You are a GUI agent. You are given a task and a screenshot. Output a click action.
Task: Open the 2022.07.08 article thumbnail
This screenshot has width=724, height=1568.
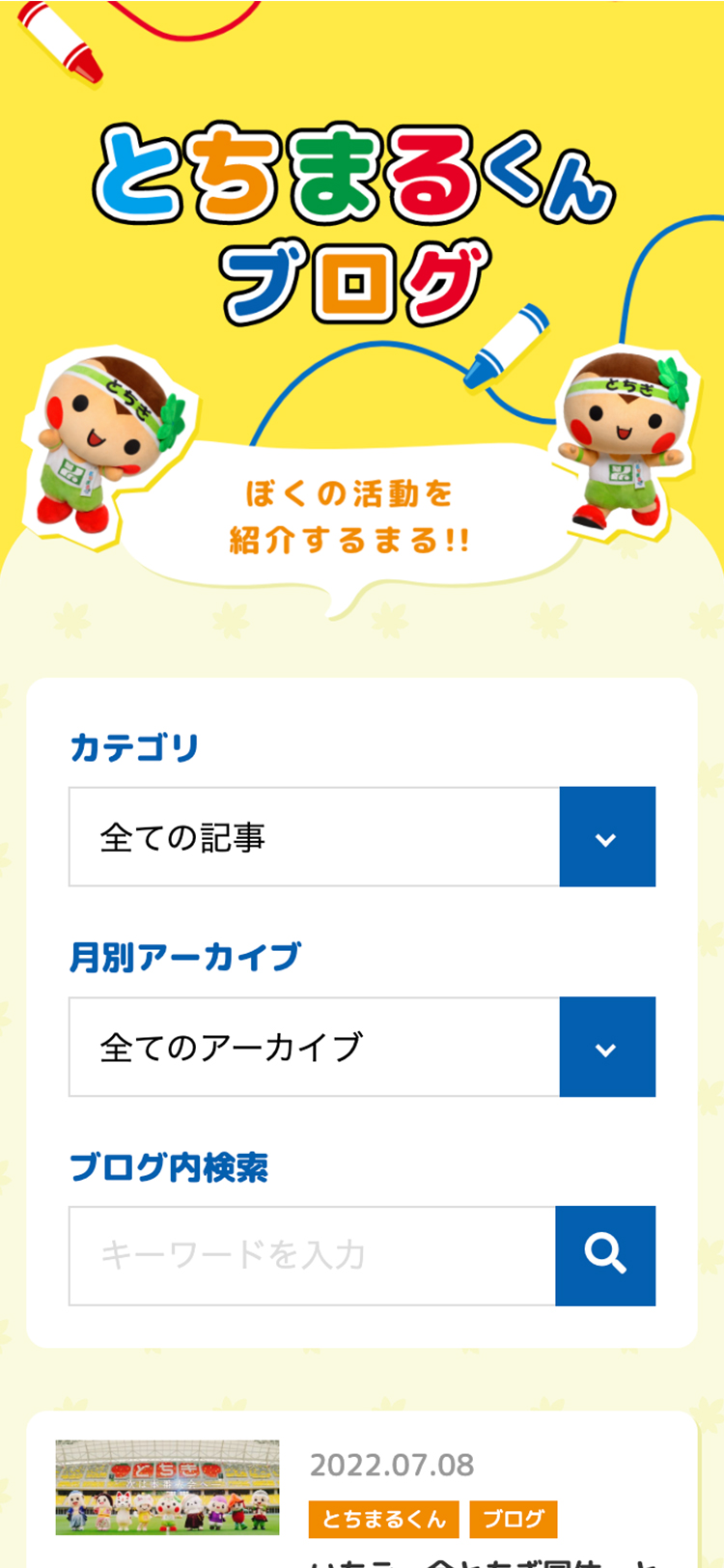point(167,1488)
